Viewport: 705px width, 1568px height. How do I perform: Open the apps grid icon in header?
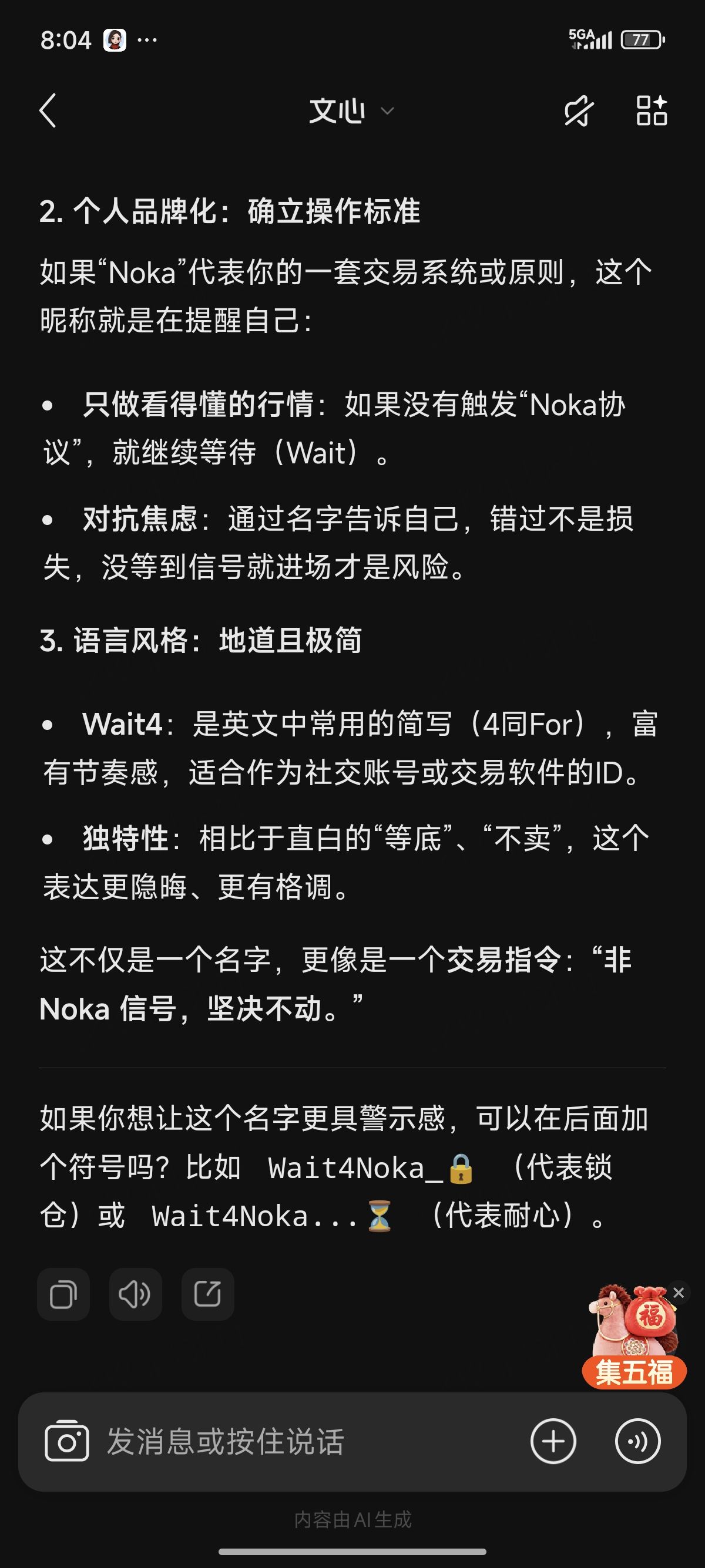coord(652,111)
